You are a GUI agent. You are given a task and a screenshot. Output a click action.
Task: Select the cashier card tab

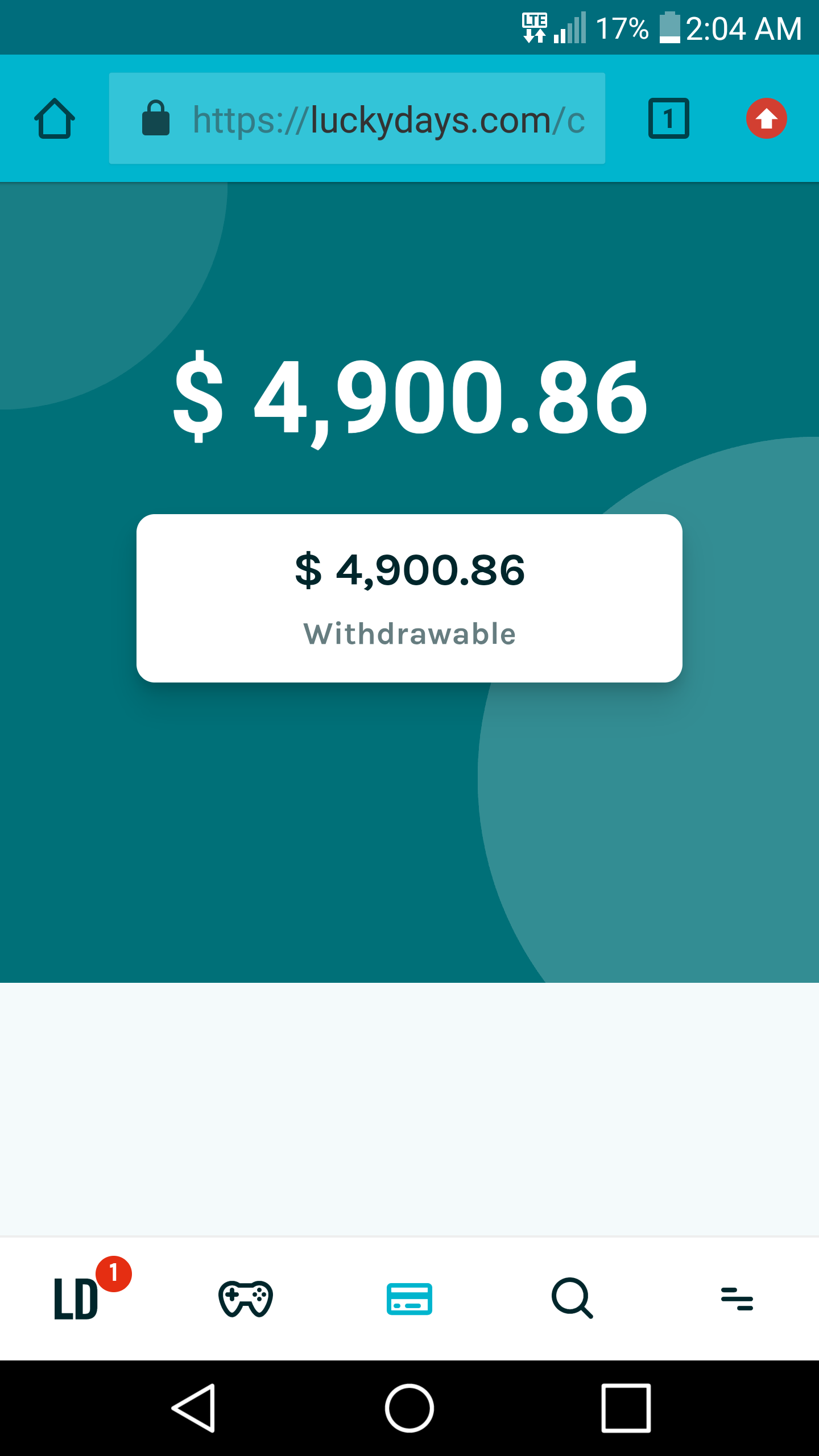[x=409, y=1298]
